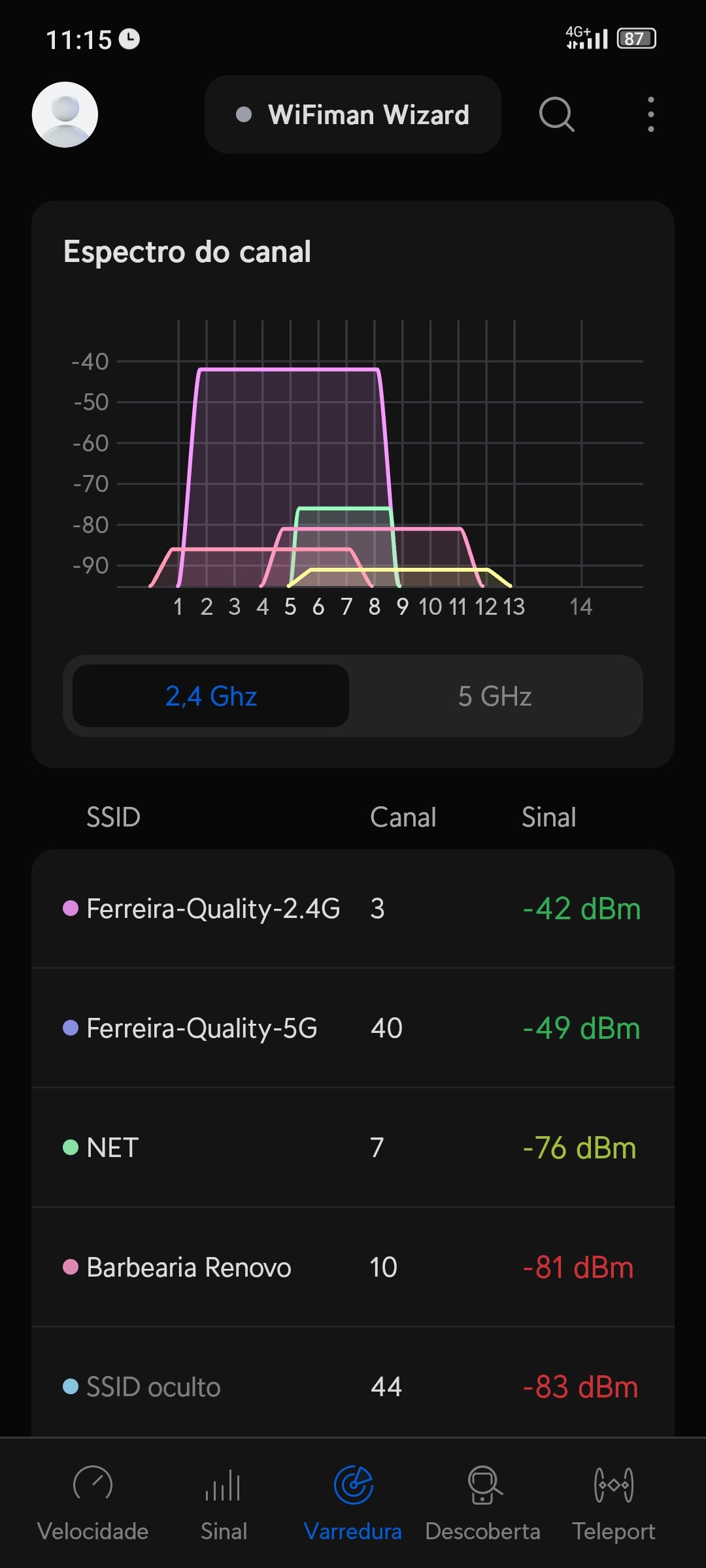Open Barbearia Renovo network details
706x1568 pixels.
click(353, 1267)
